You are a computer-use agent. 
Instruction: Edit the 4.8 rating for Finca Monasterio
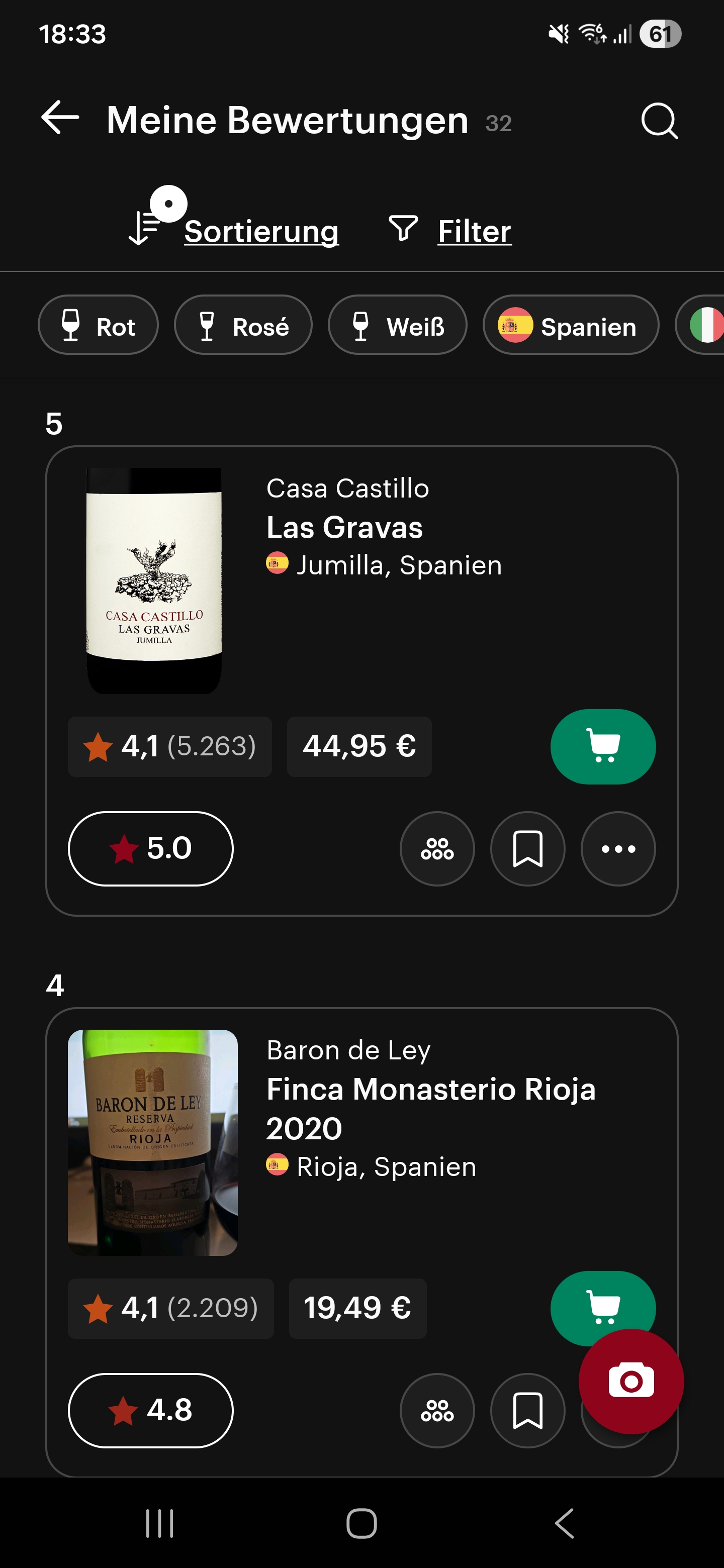[150, 1410]
